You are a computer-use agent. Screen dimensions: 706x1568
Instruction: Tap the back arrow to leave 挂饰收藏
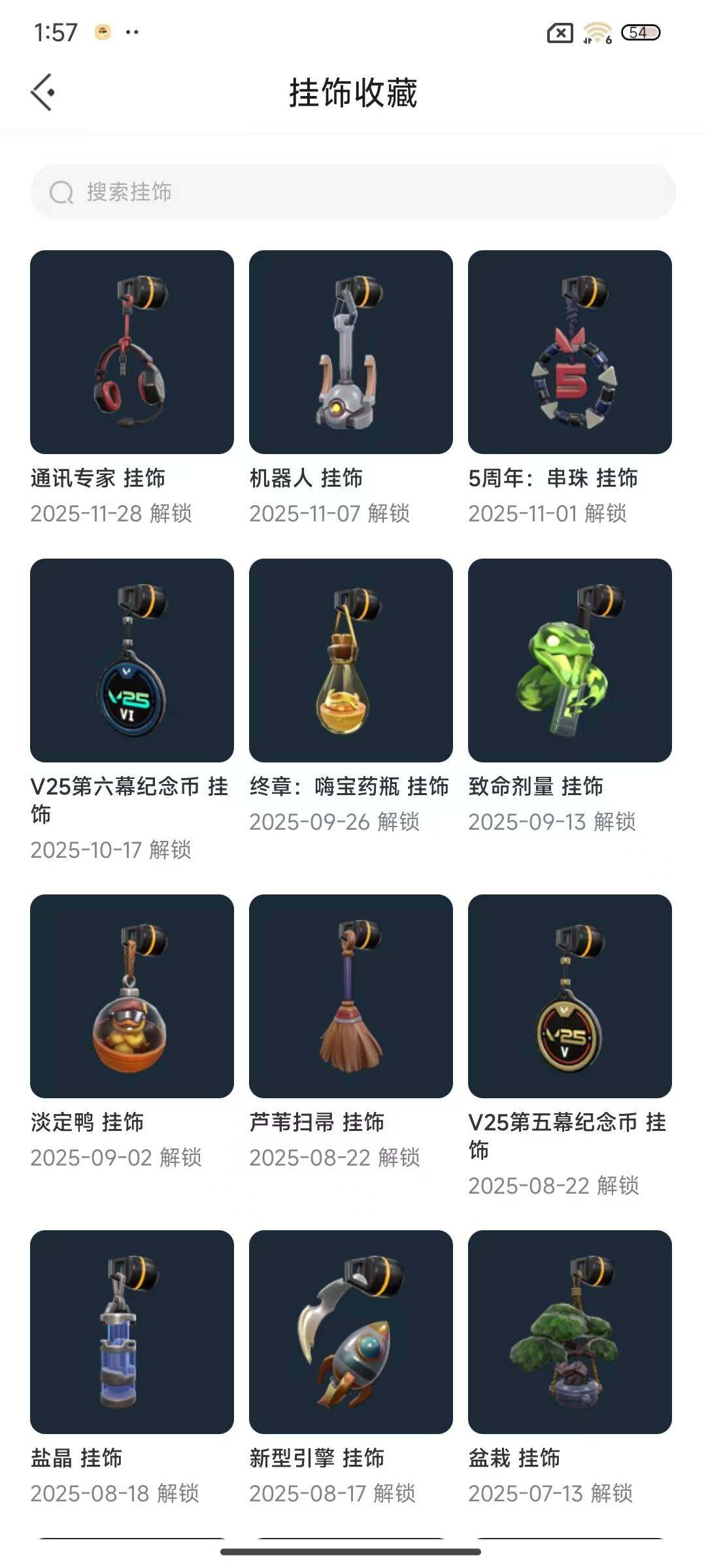coord(43,91)
